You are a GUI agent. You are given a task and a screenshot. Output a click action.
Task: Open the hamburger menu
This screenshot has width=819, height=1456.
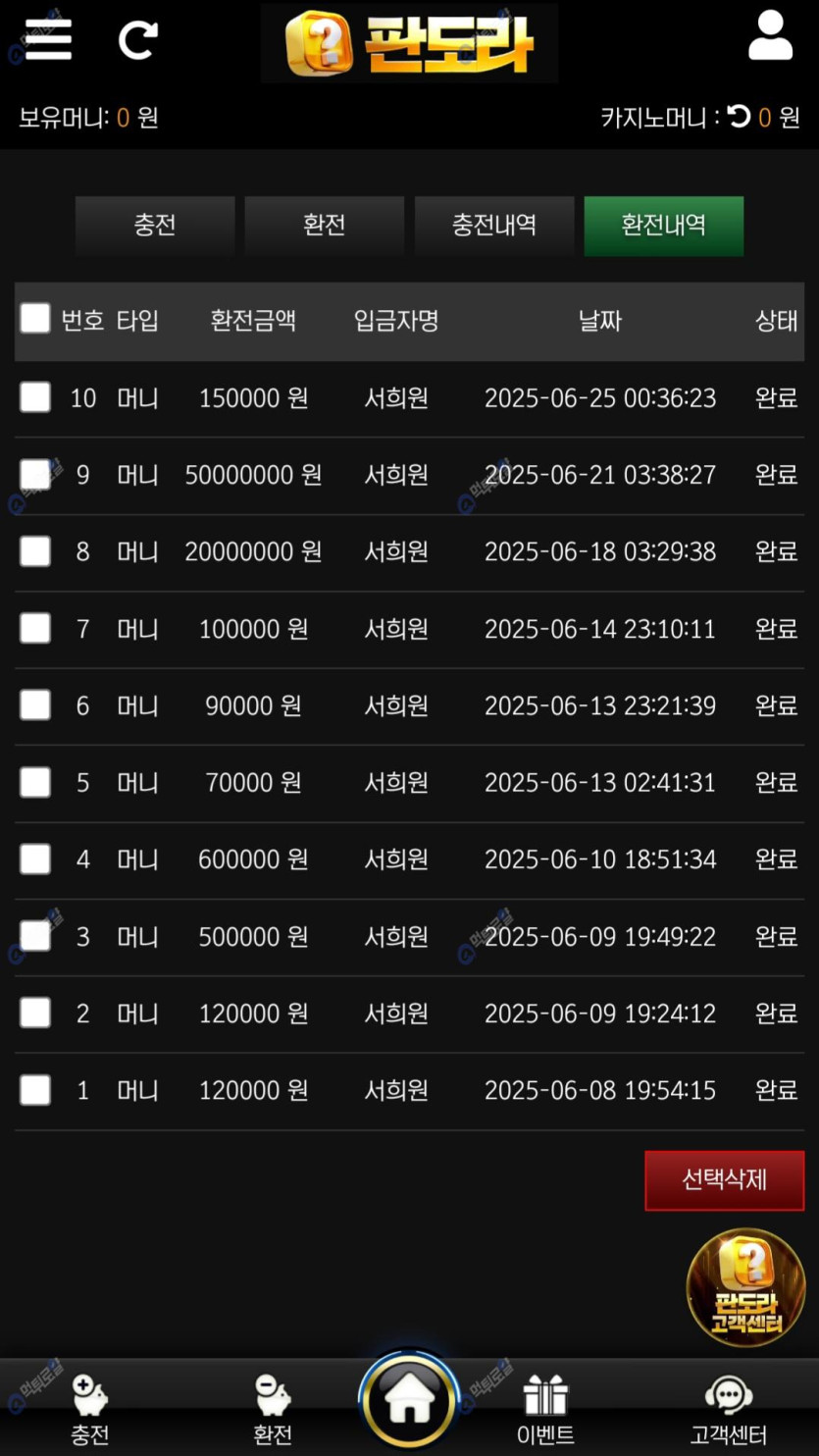click(x=48, y=40)
